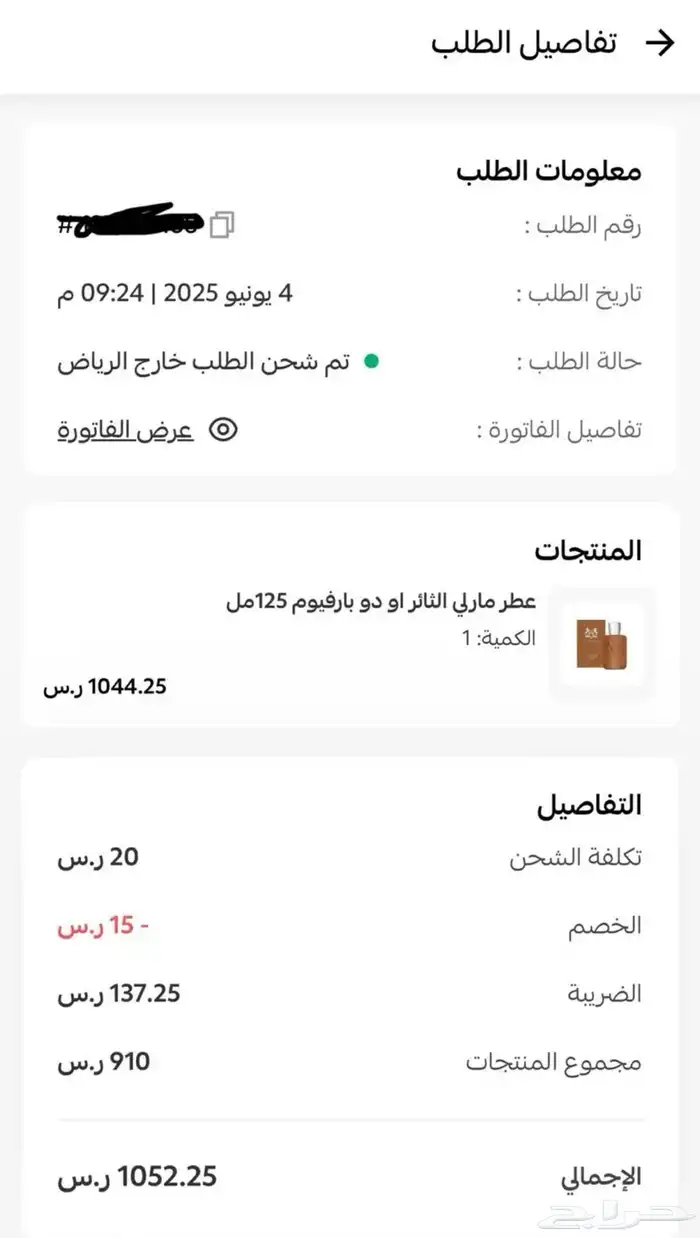
Task: Open the عطر مارلي الثائر product item
Action: coord(381,602)
